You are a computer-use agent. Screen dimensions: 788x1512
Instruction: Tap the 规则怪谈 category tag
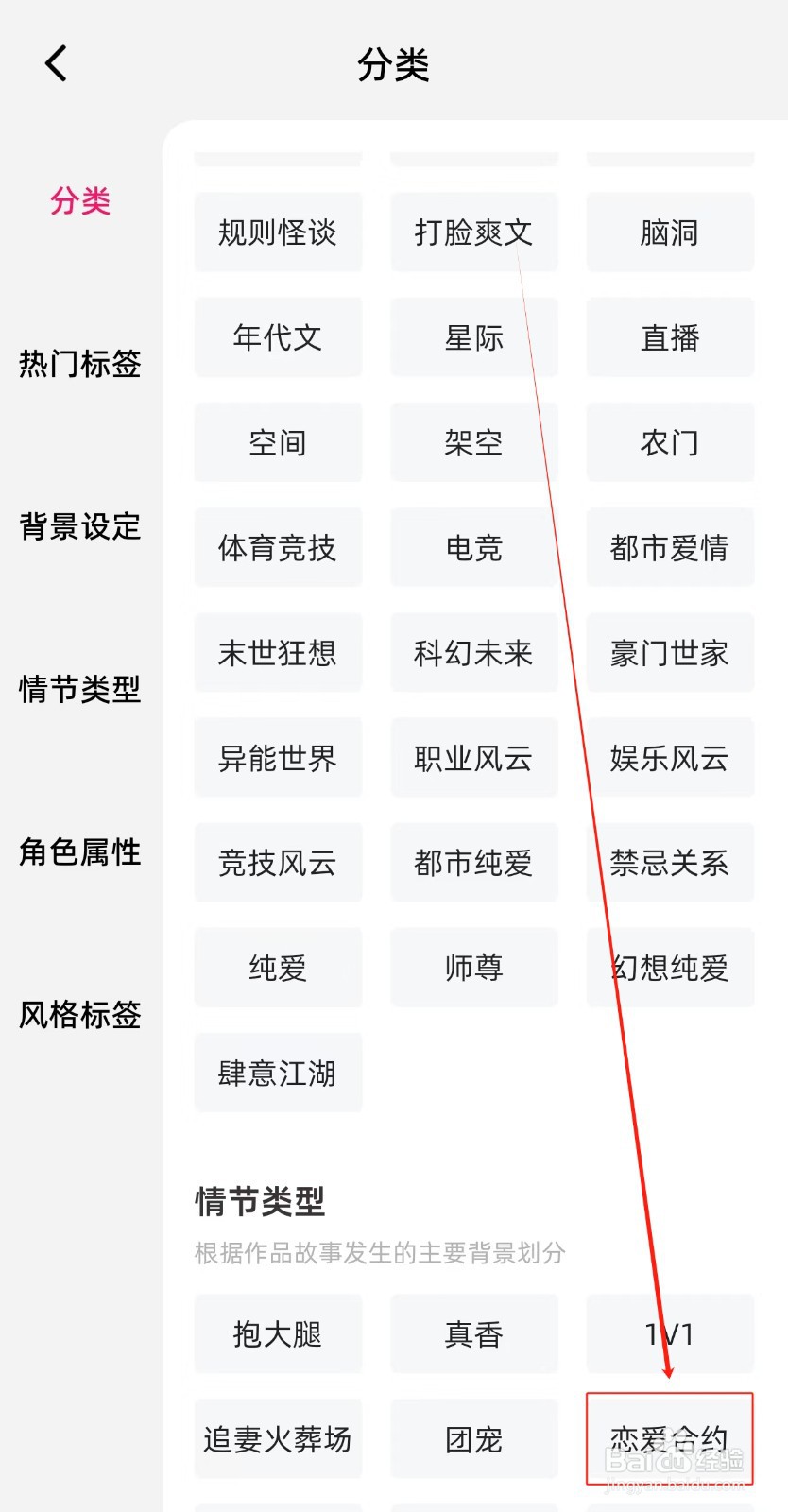tap(278, 232)
